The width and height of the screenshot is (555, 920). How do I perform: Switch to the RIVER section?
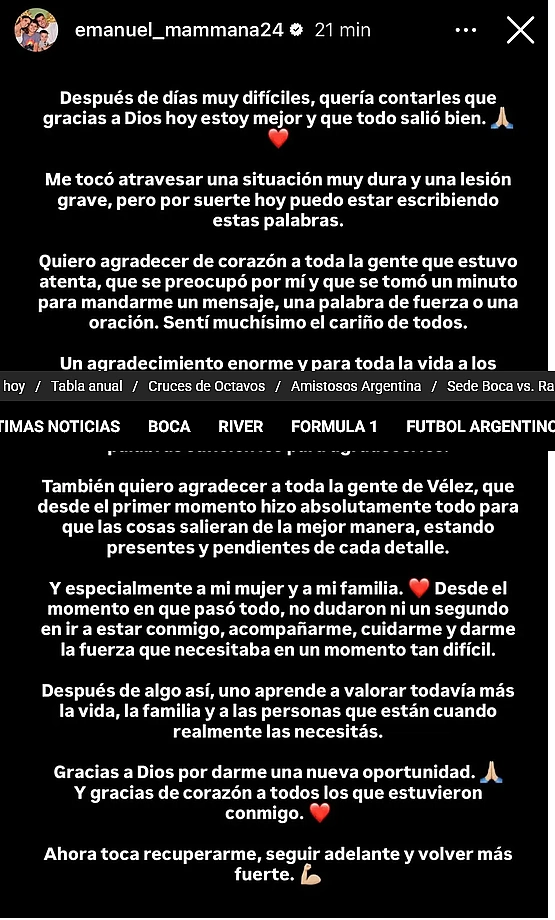click(x=241, y=426)
